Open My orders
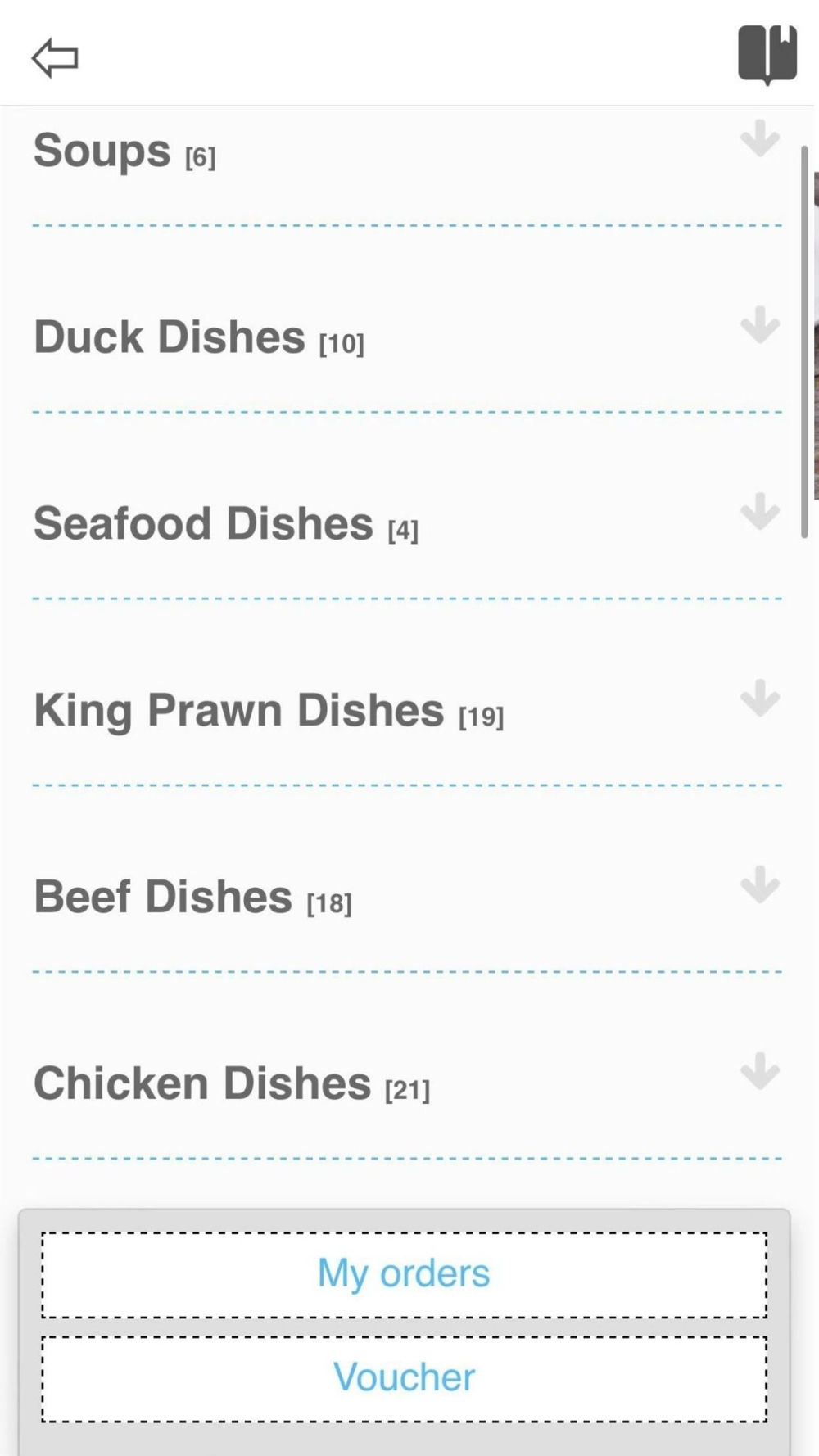The image size is (819, 1456). (x=405, y=1274)
